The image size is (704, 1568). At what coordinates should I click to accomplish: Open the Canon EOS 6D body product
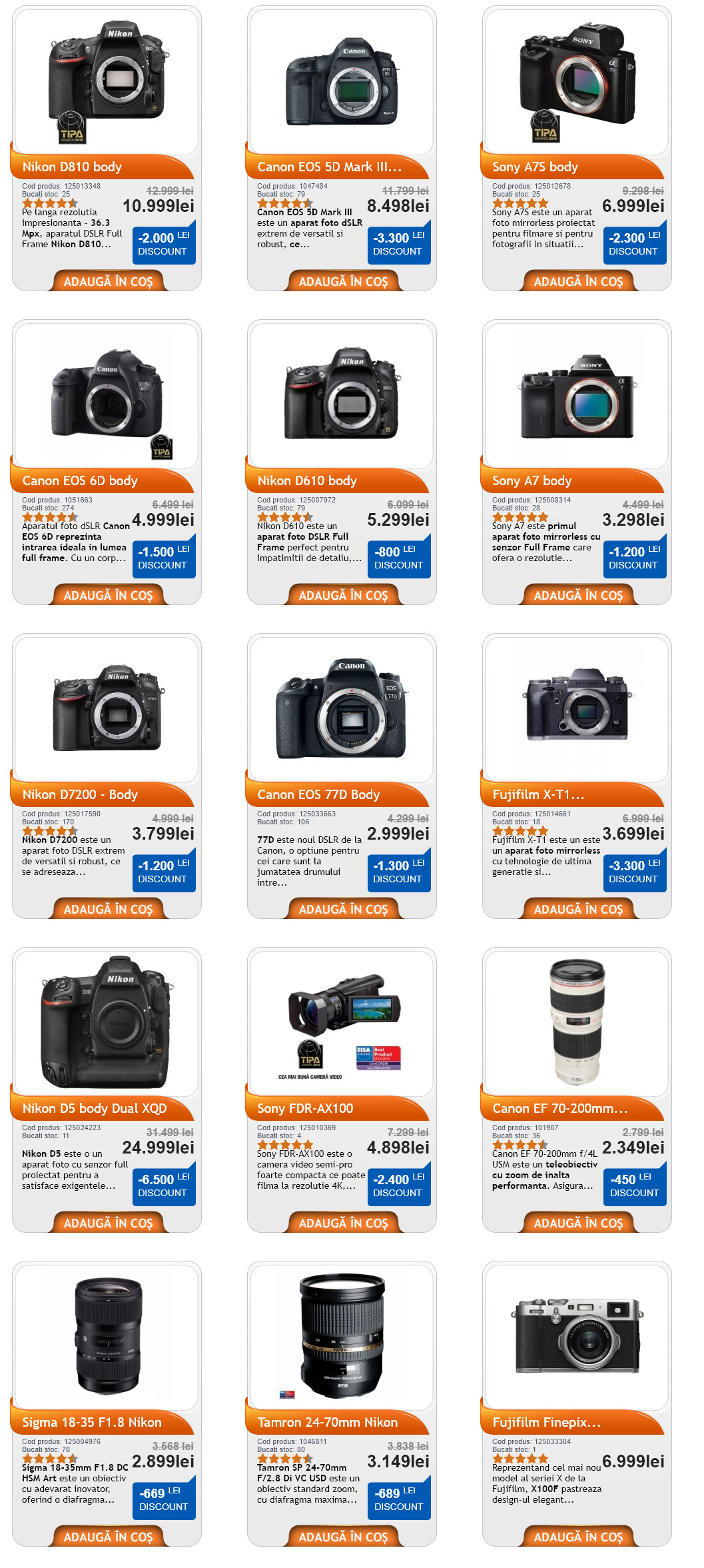pos(80,480)
